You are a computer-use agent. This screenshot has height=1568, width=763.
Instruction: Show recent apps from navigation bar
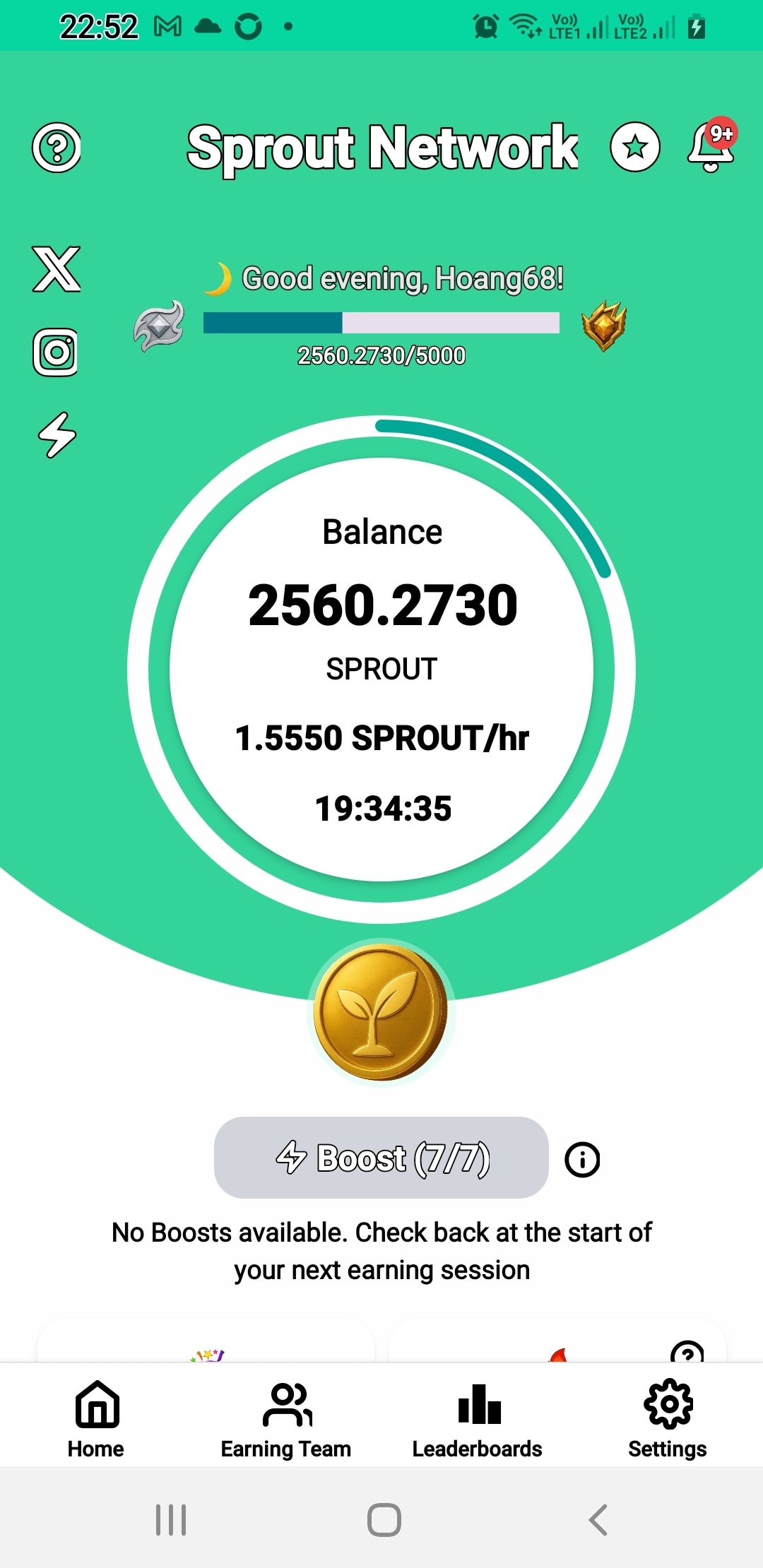pyautogui.click(x=171, y=1519)
